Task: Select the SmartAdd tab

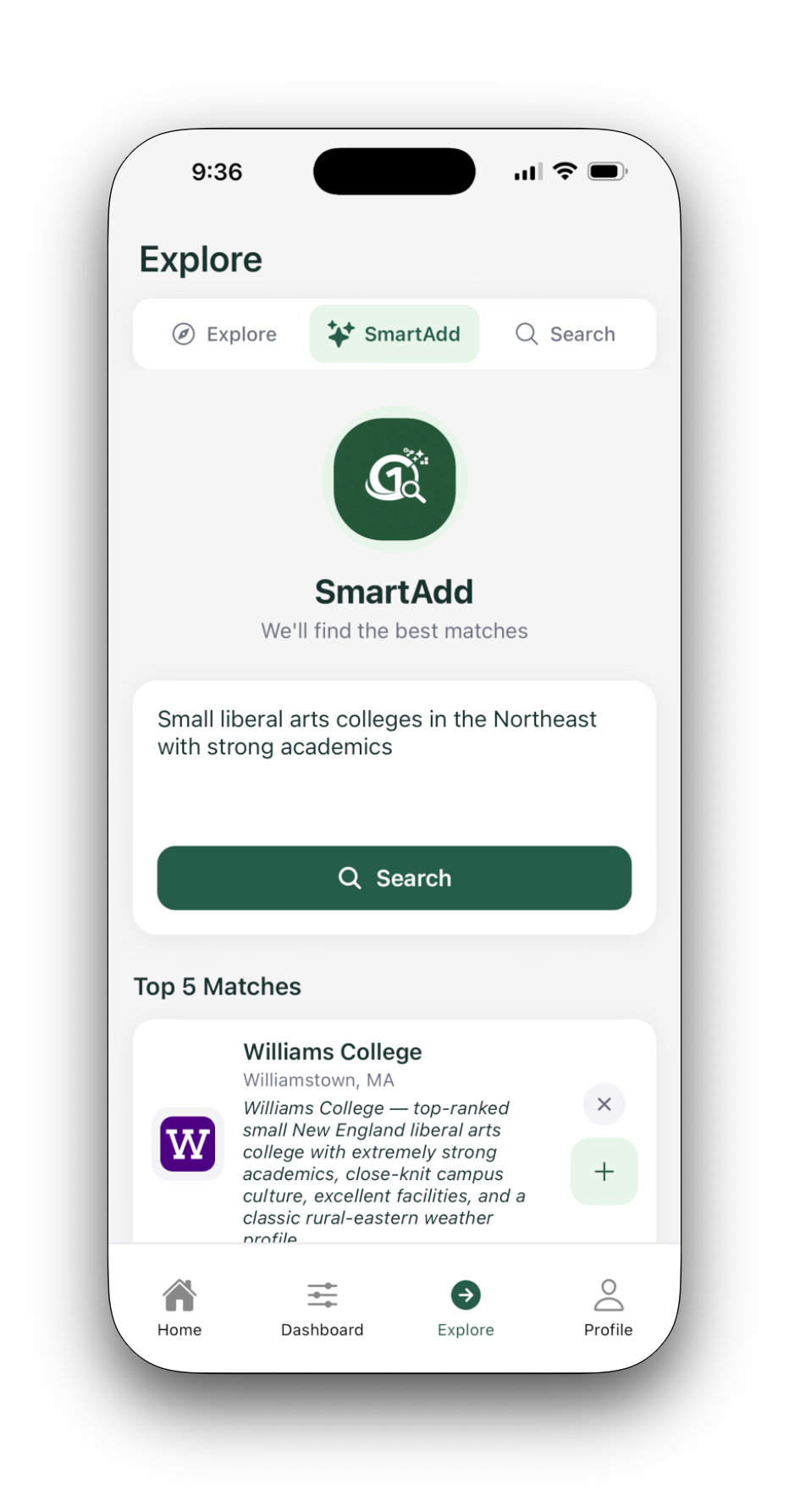Action: pos(394,334)
